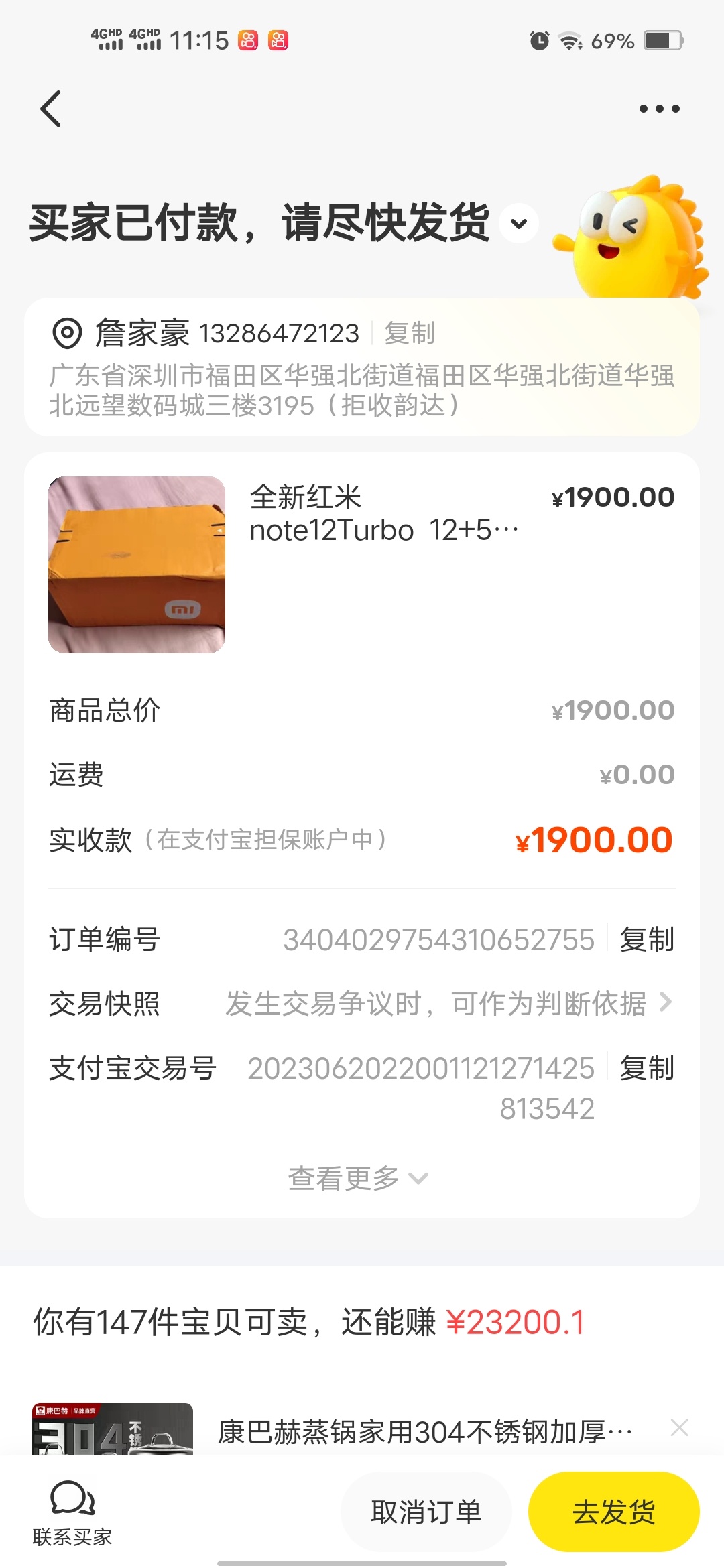
Task: Expand 查看更多 to see more details
Action: 358,1178
